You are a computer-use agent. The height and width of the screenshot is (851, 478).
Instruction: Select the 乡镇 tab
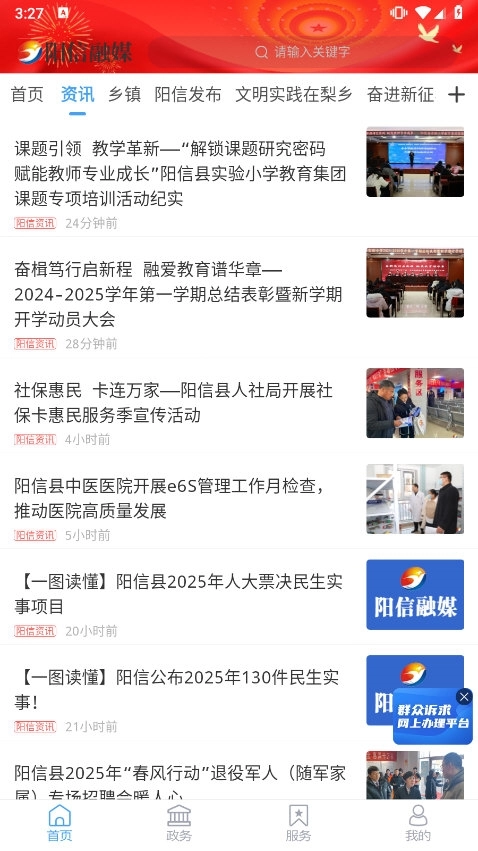pyautogui.click(x=124, y=94)
